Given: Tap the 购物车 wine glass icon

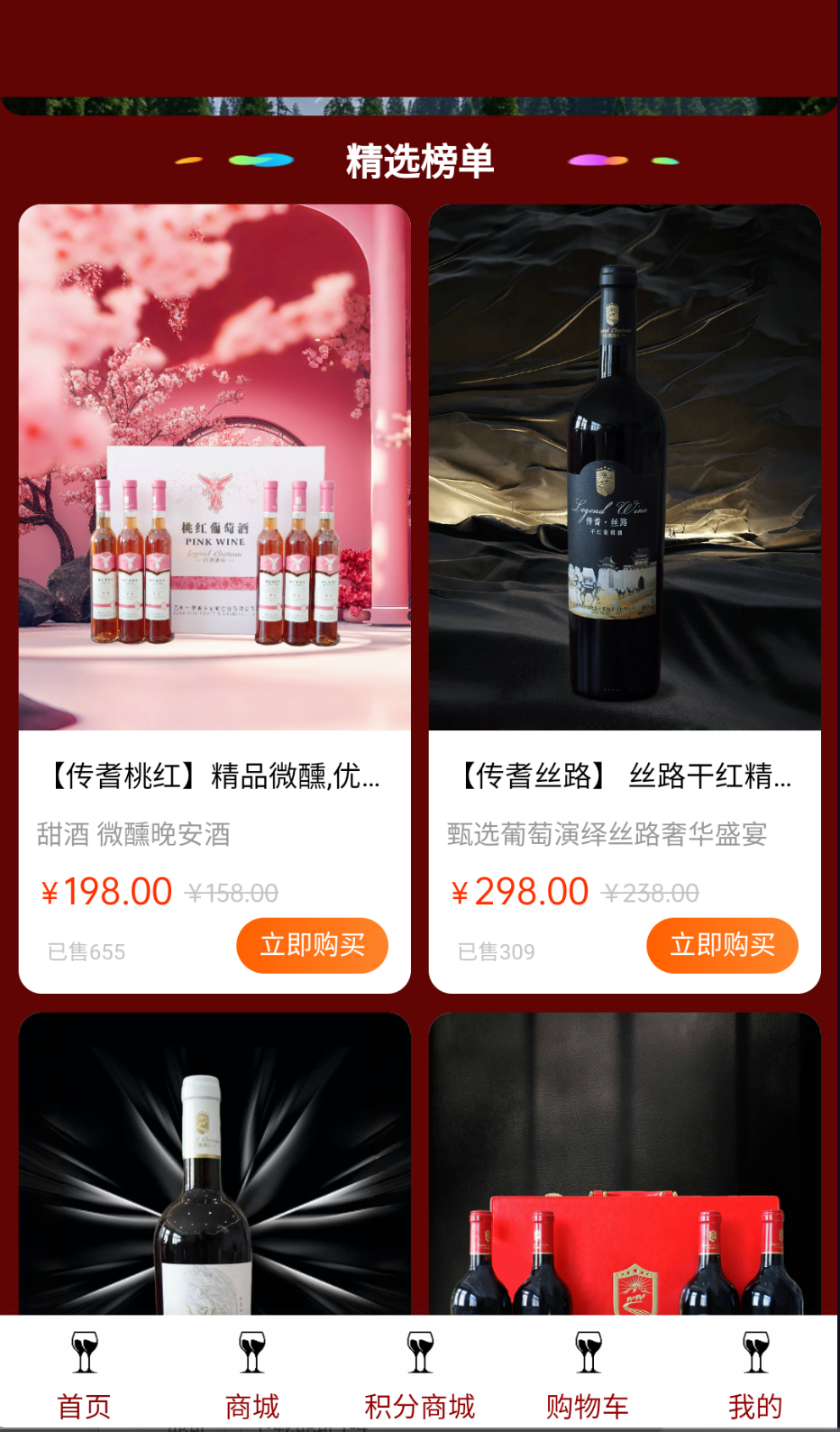Looking at the screenshot, I should (x=588, y=1353).
